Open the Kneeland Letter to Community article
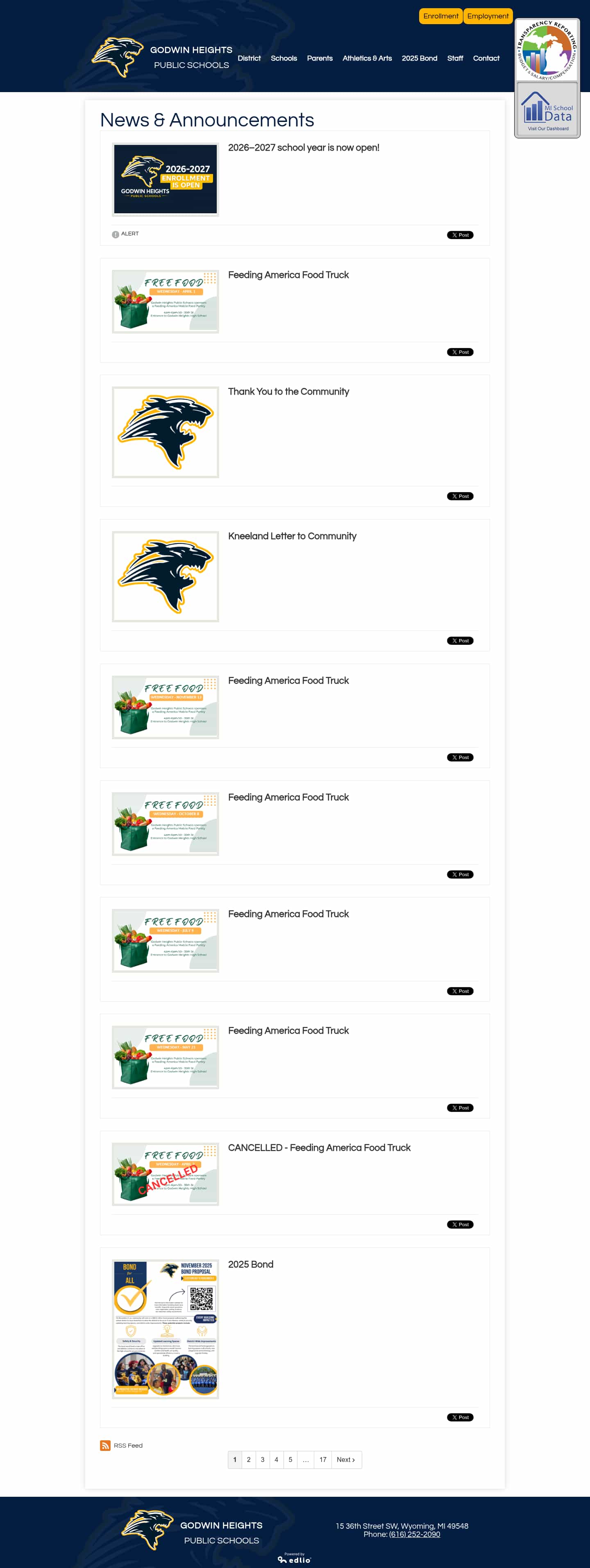Screen dimensions: 590x1568 [292, 535]
